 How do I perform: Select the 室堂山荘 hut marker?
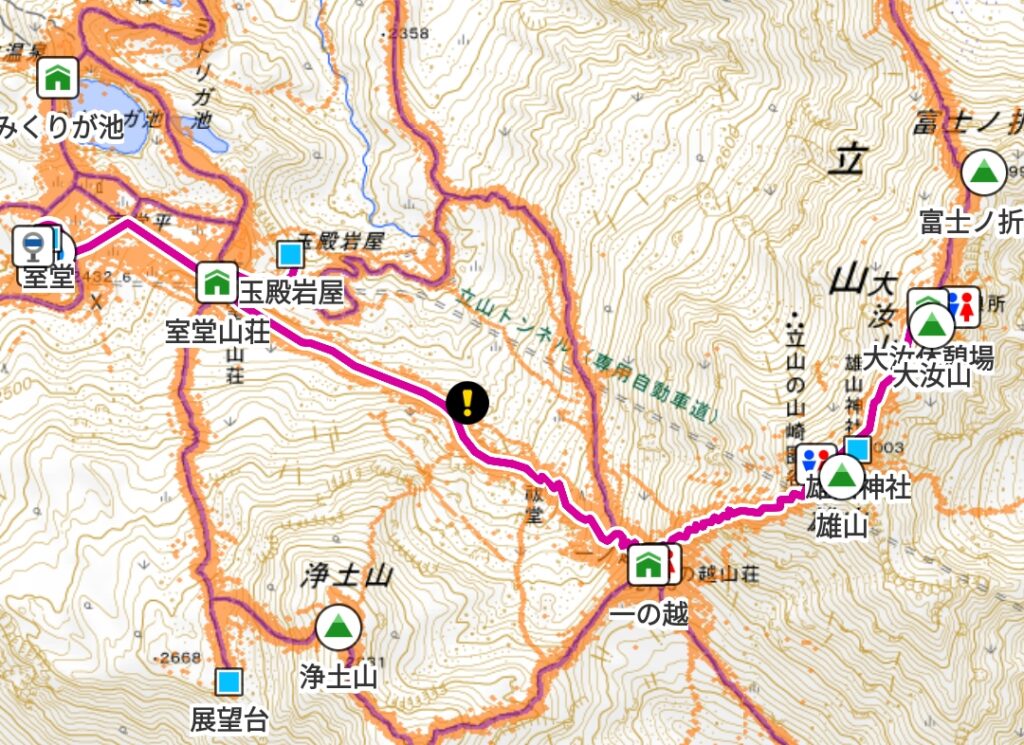[215, 281]
